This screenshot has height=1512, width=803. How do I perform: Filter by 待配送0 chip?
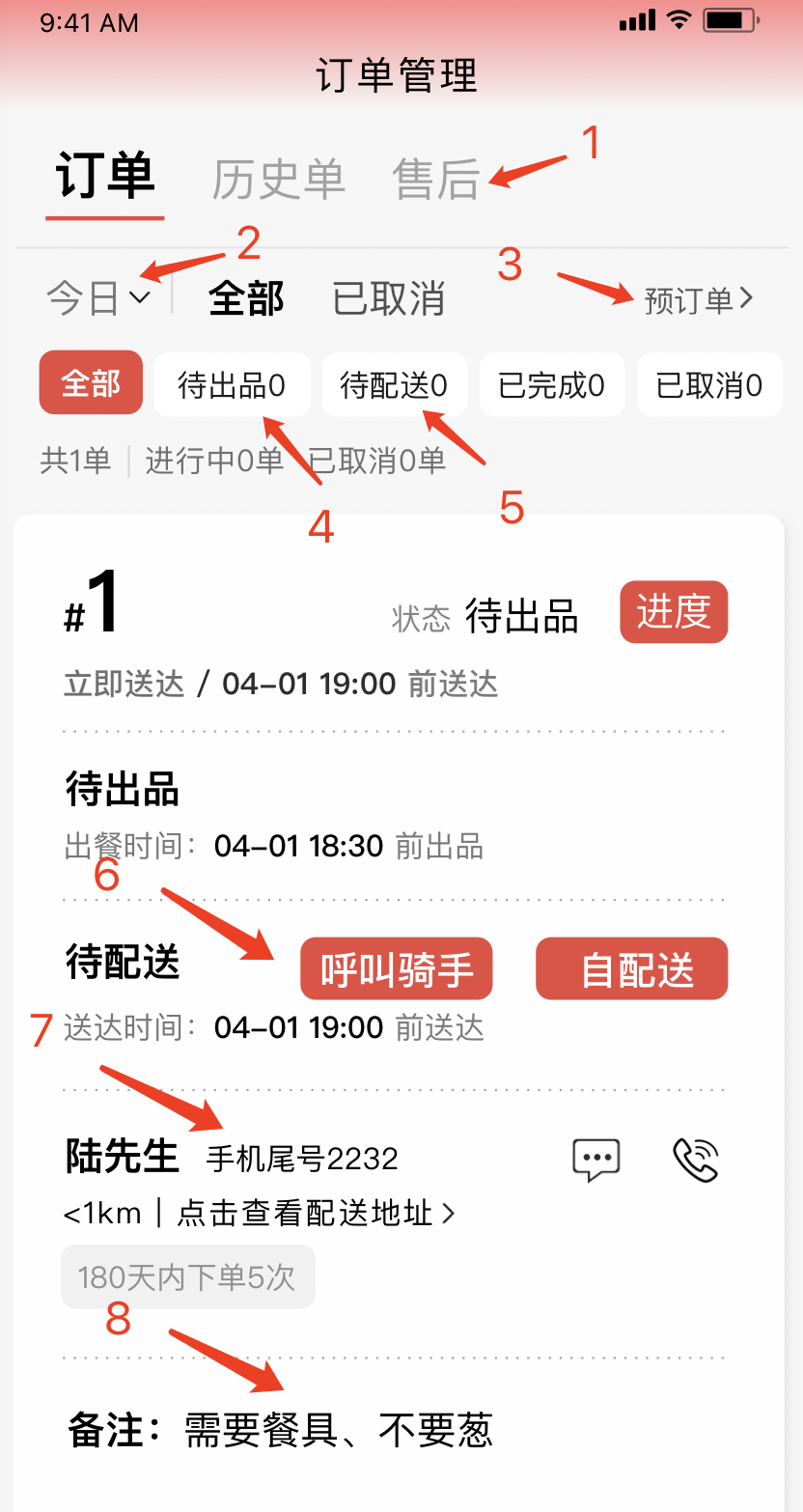(394, 385)
